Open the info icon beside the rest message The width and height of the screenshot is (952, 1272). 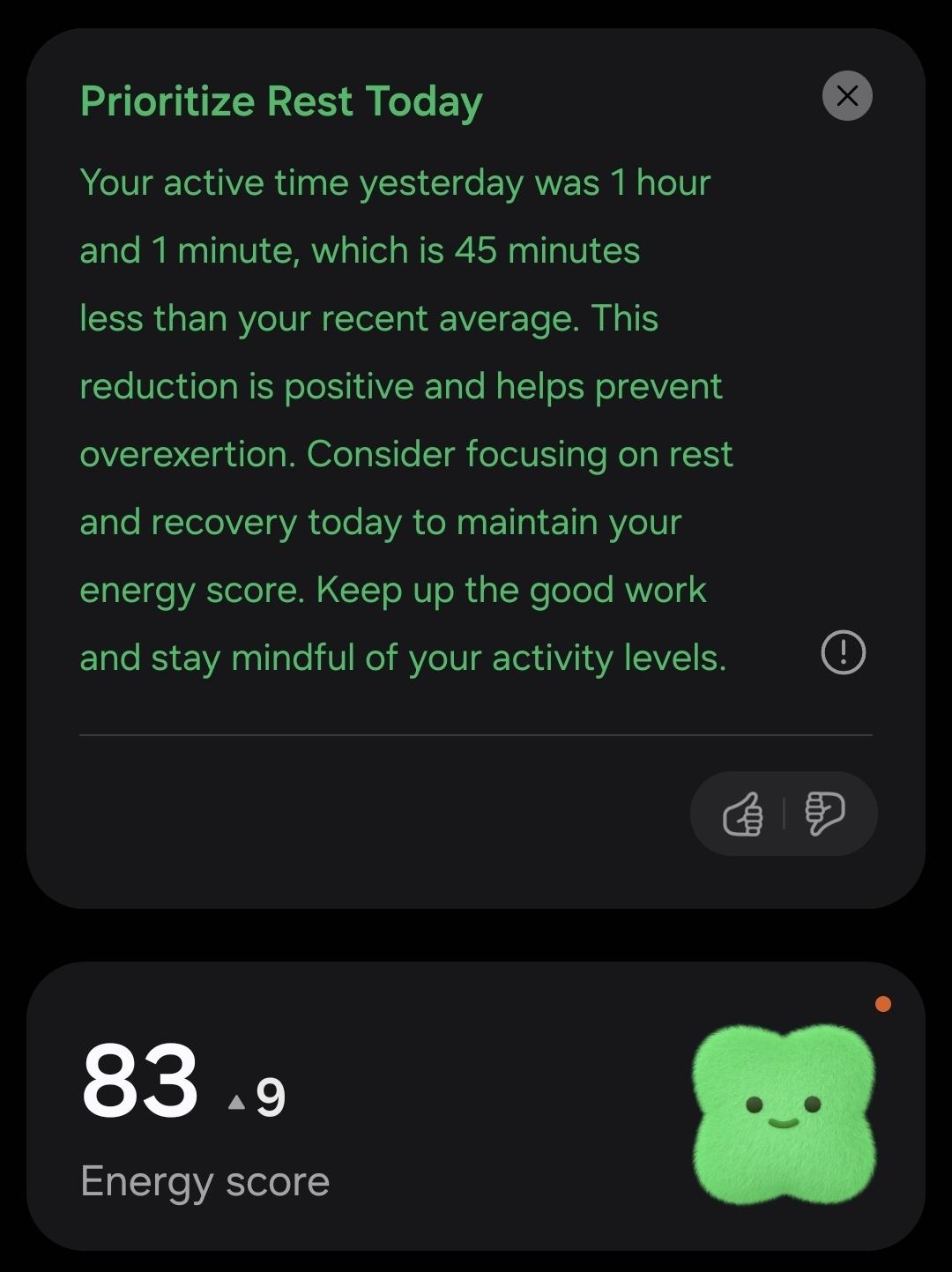(843, 653)
